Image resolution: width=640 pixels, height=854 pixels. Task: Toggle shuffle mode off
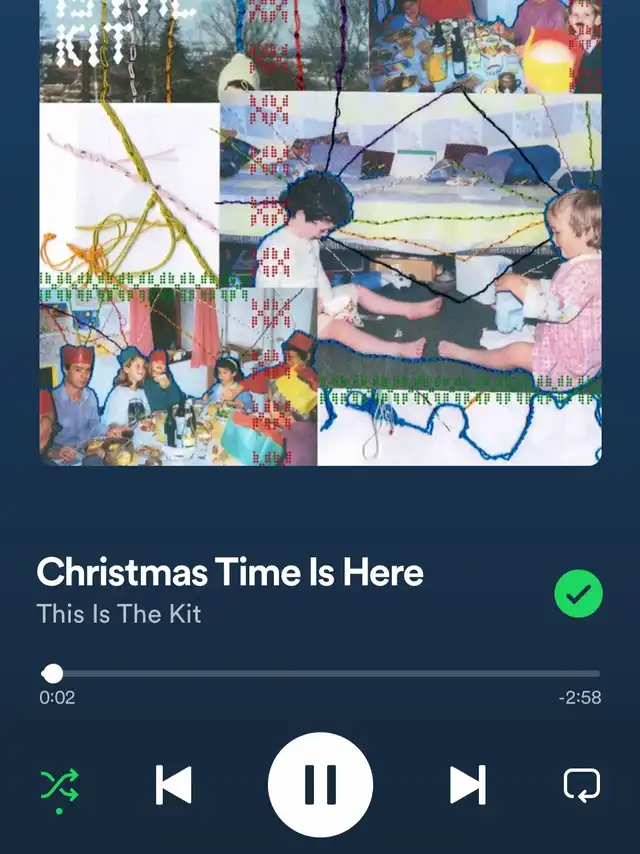click(60, 785)
